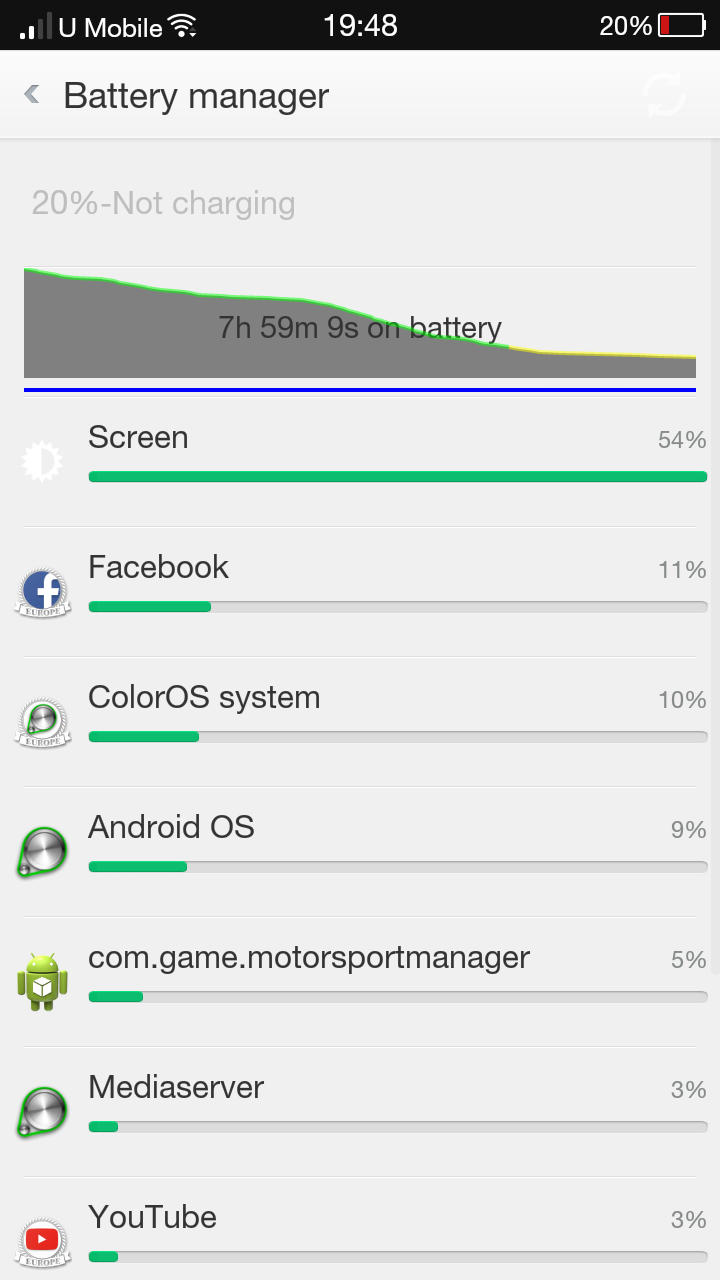Open Screen battery usage details

coord(360,462)
